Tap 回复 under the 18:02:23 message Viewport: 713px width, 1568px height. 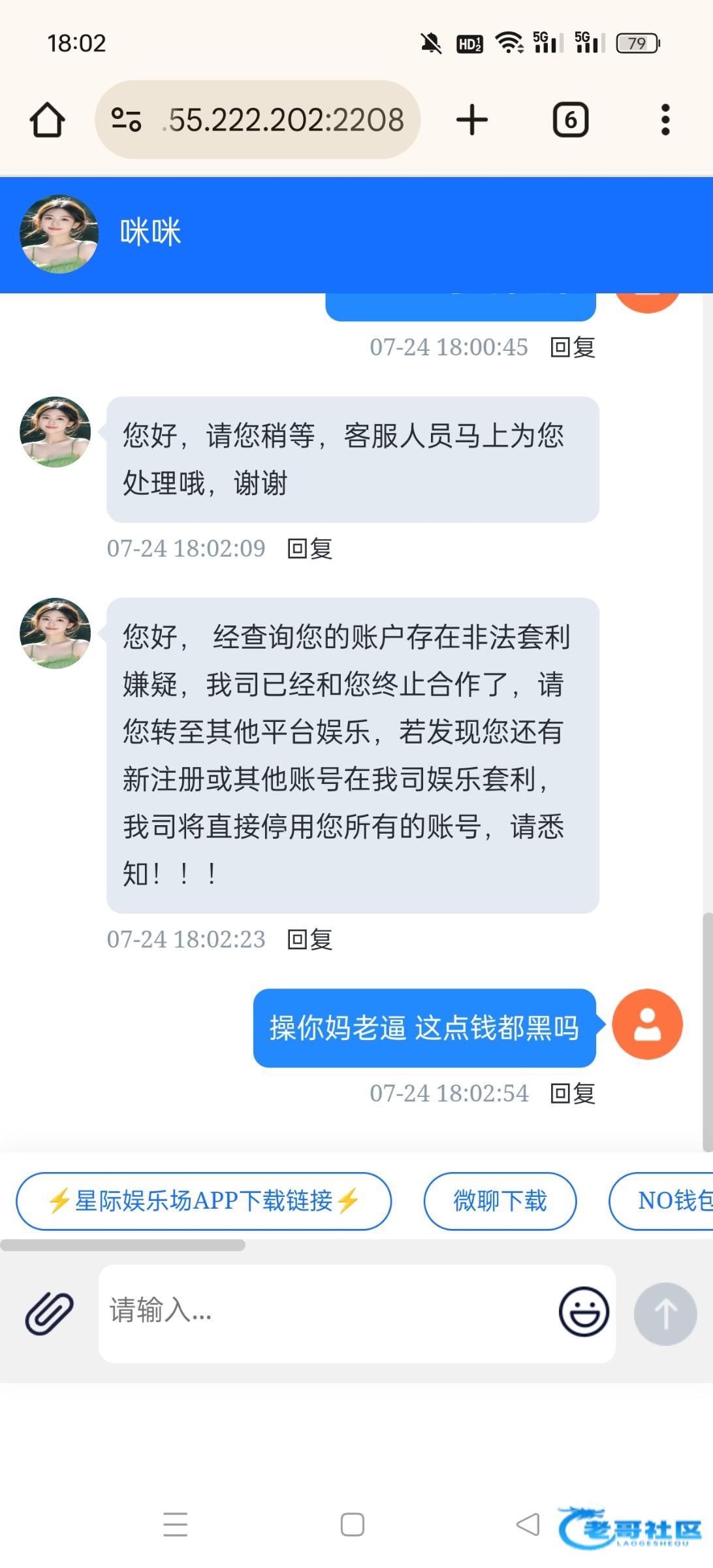point(310,939)
